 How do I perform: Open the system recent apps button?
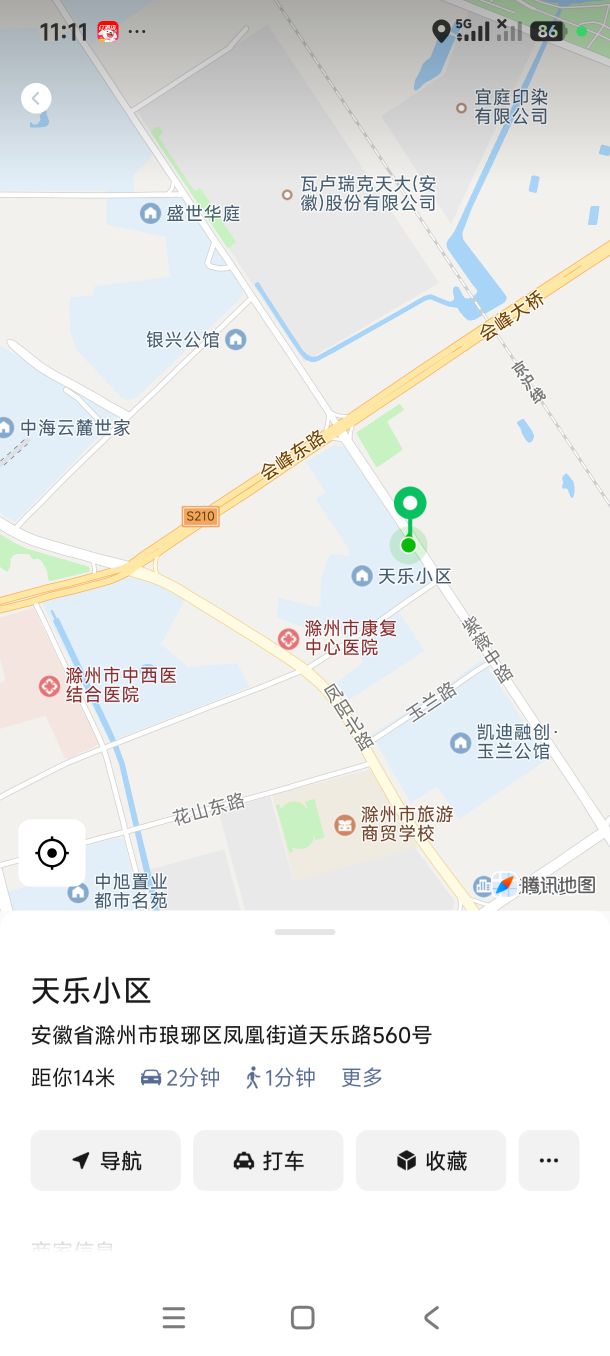coord(174,1318)
